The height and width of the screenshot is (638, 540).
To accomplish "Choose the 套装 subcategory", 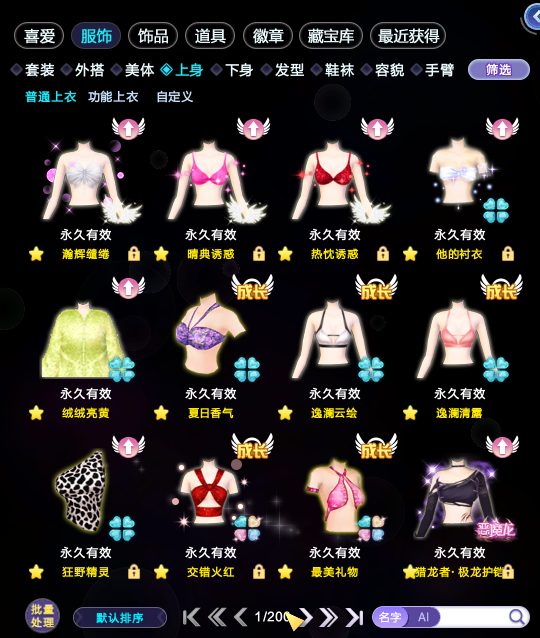I will click(x=33, y=70).
